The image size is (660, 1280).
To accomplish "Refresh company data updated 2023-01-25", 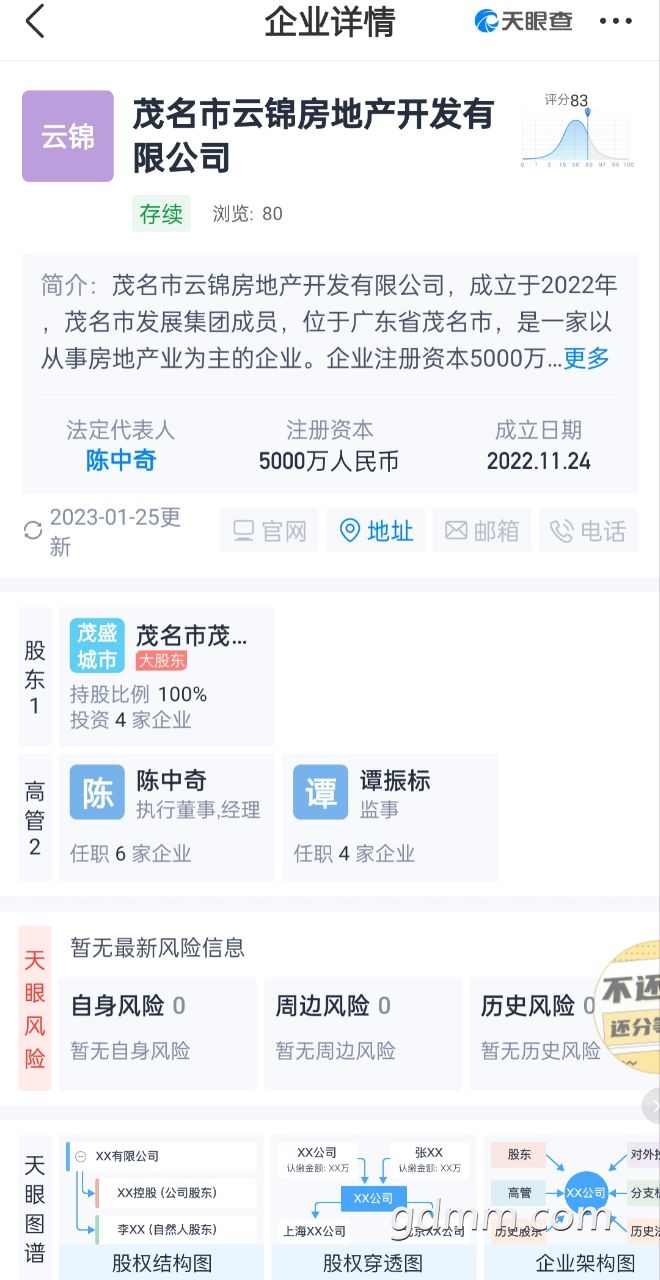I will [x=33, y=531].
